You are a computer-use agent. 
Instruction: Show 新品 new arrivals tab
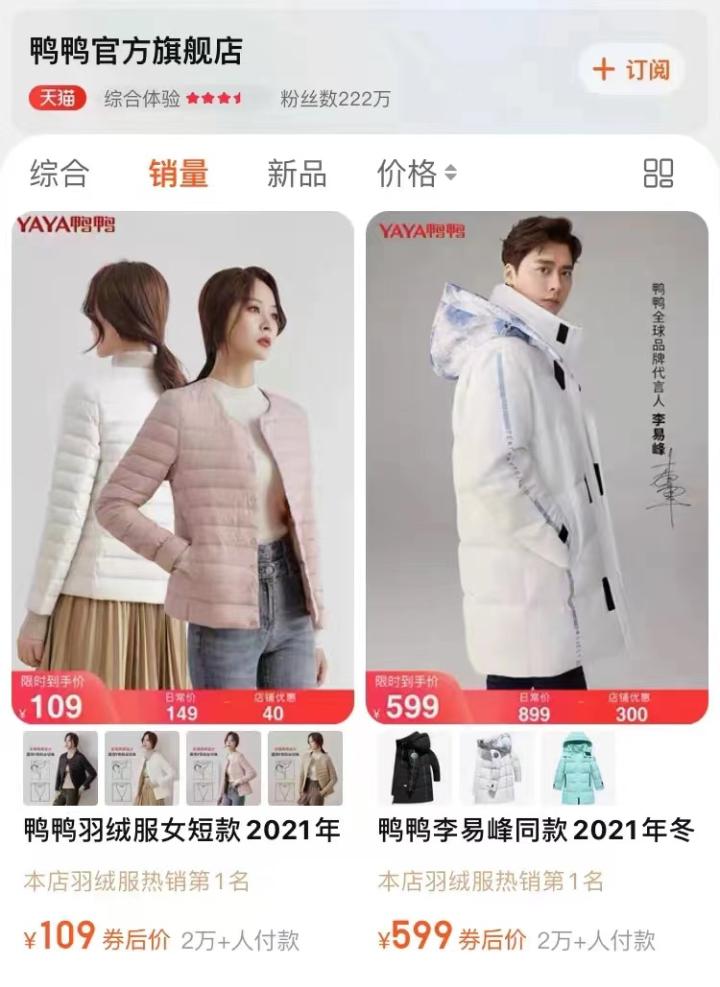[x=296, y=174]
